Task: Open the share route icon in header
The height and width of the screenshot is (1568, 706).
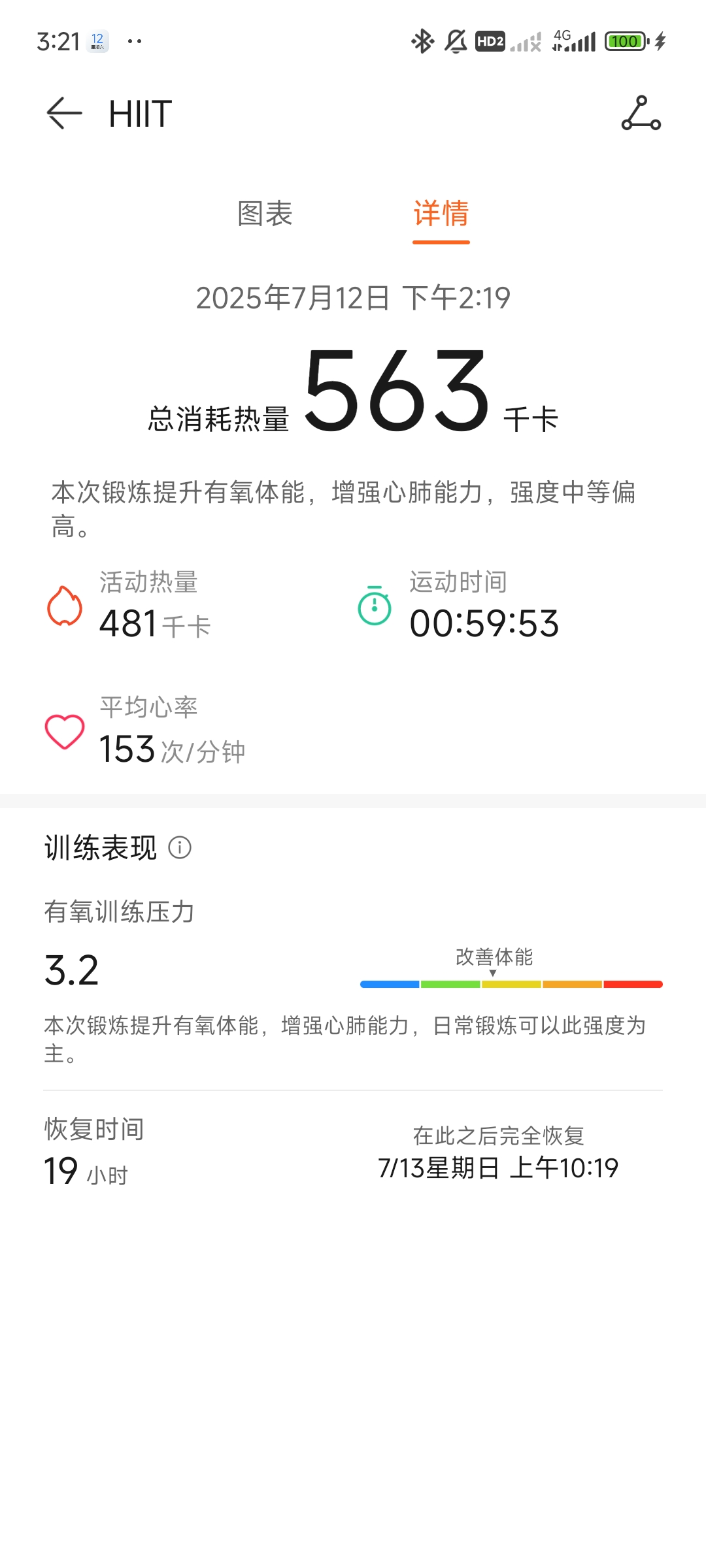Action: click(641, 113)
